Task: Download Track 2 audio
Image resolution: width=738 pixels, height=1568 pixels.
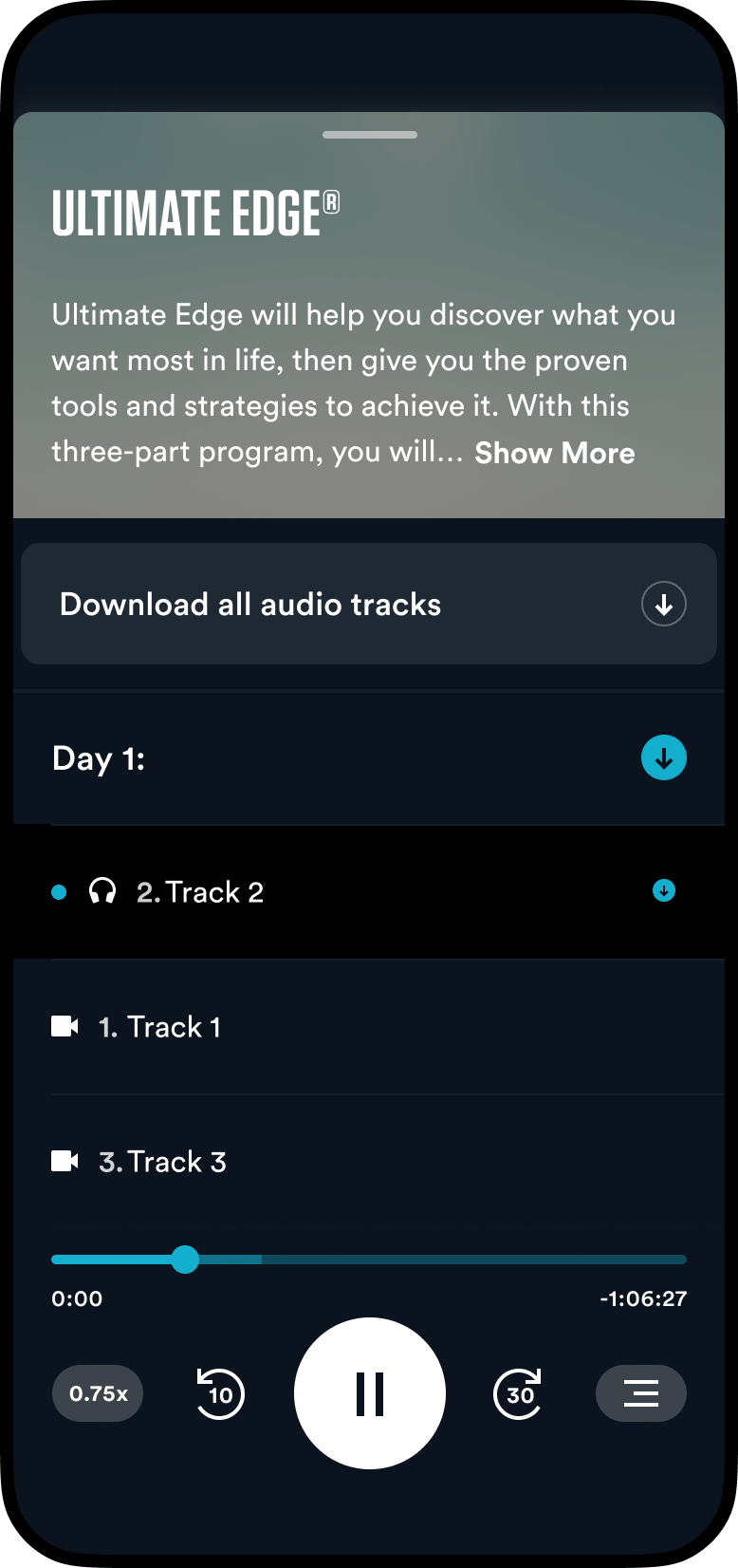Action: (x=664, y=890)
